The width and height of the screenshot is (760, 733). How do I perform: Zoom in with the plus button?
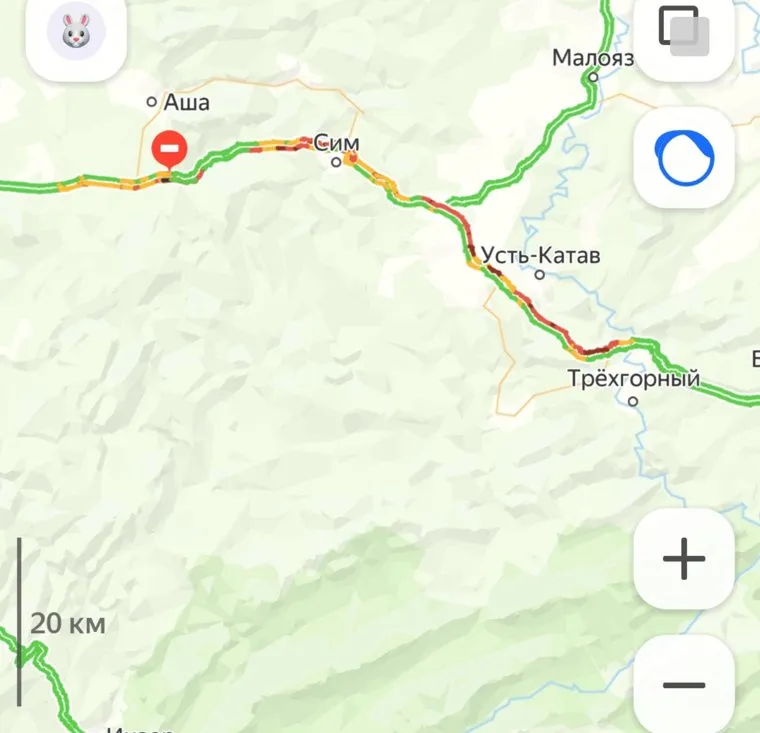point(684,559)
